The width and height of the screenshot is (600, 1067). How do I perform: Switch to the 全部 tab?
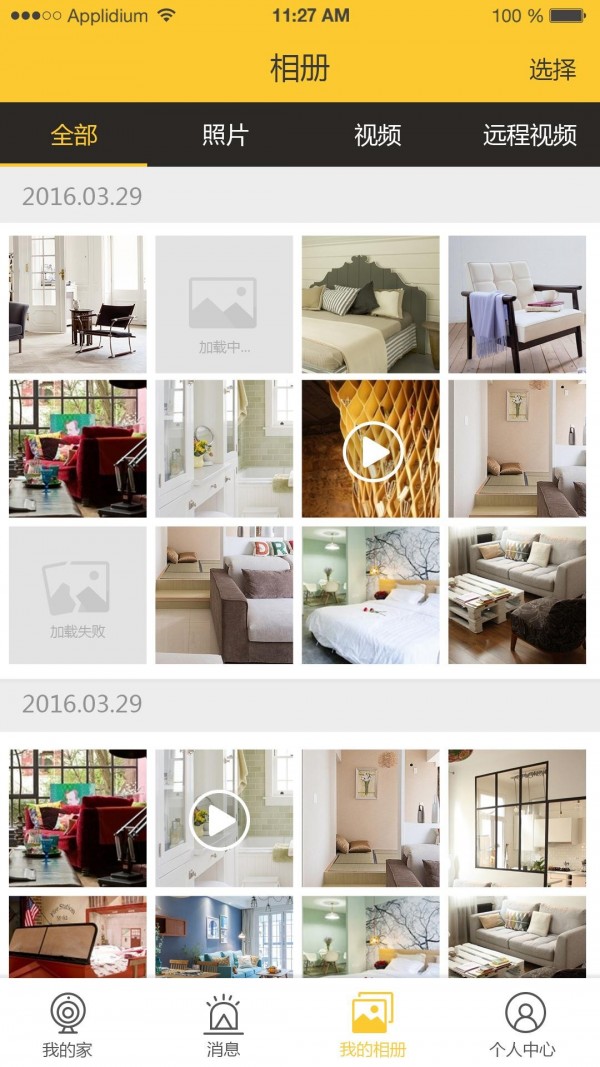(x=74, y=135)
